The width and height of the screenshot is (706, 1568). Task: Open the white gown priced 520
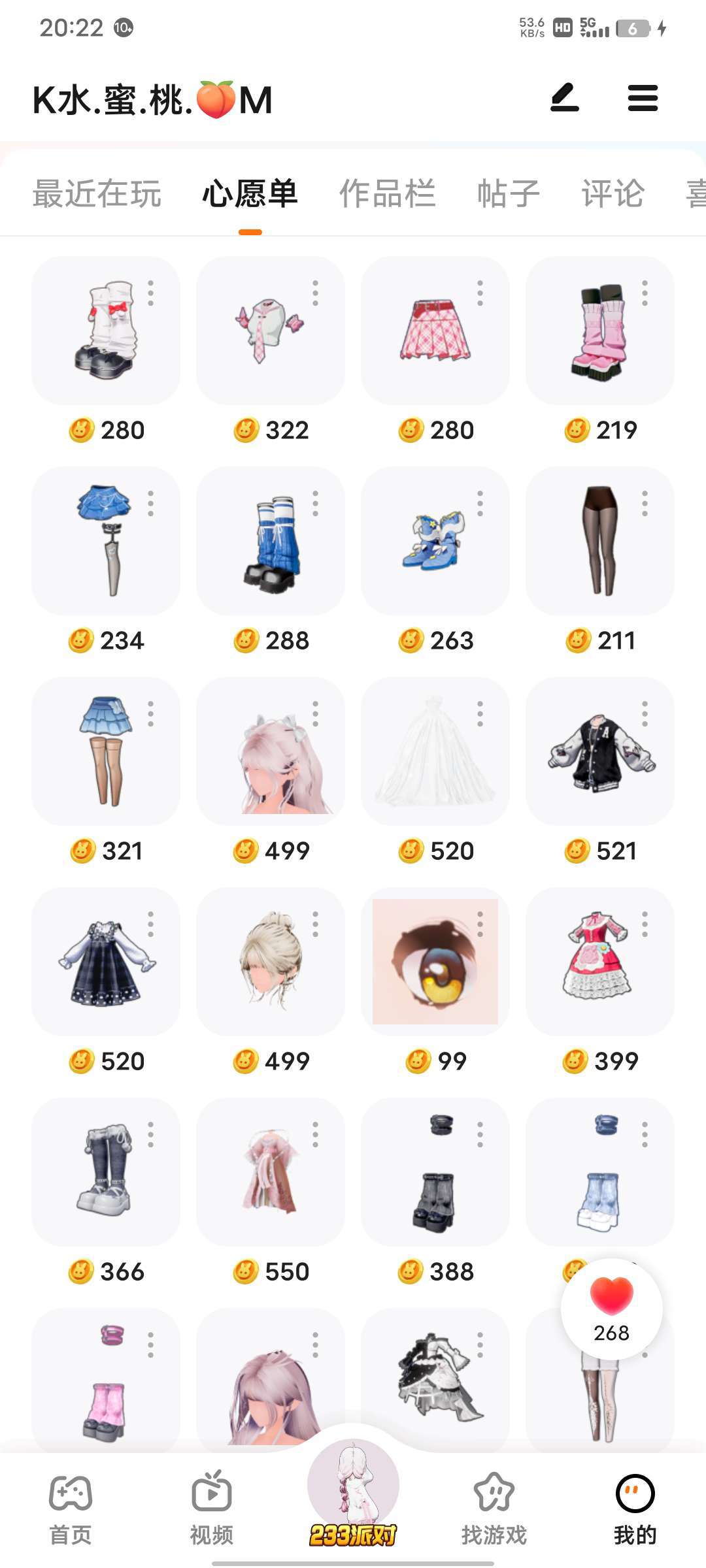tap(435, 751)
